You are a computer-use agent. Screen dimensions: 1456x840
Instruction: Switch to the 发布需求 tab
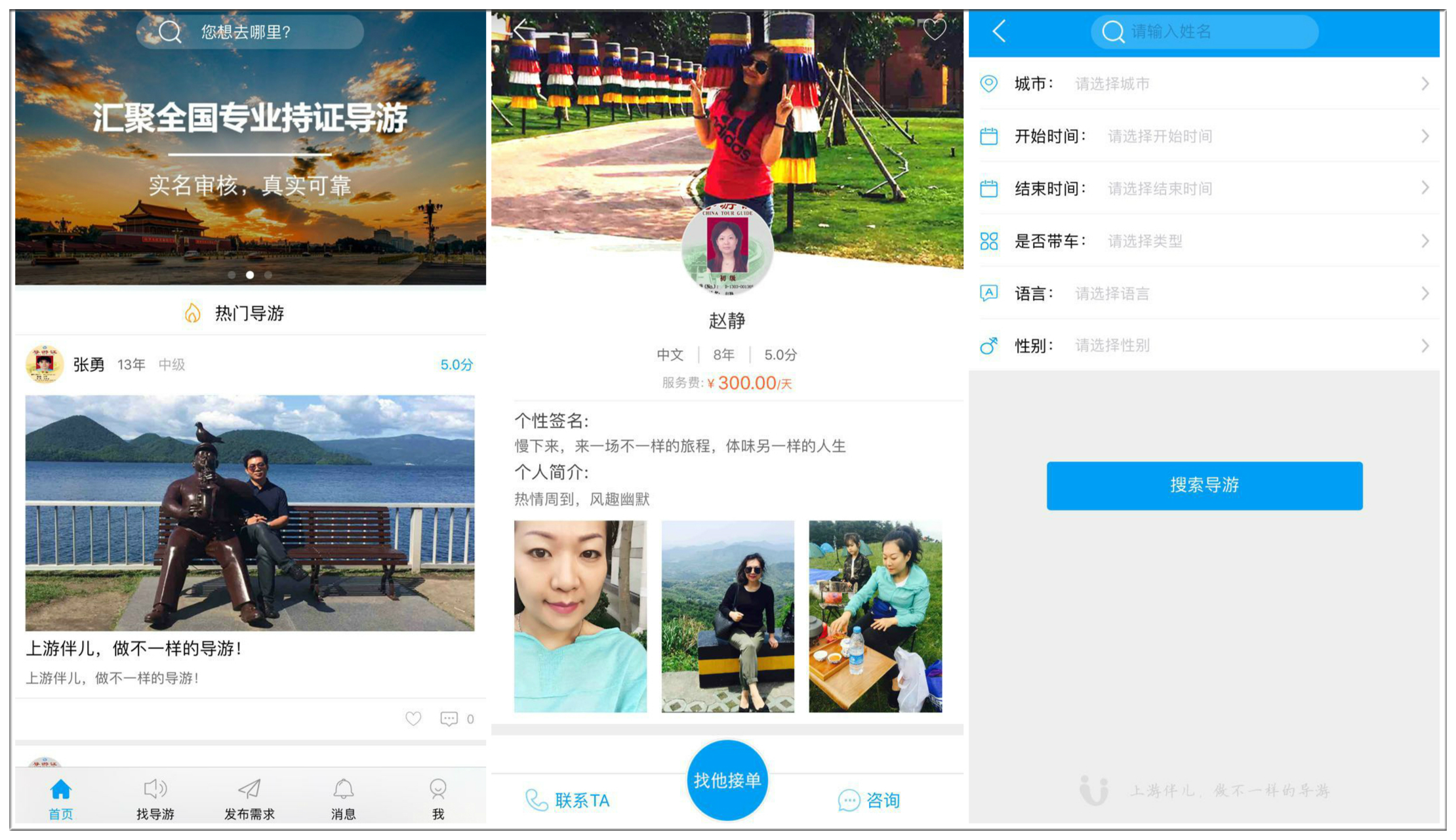click(249, 799)
